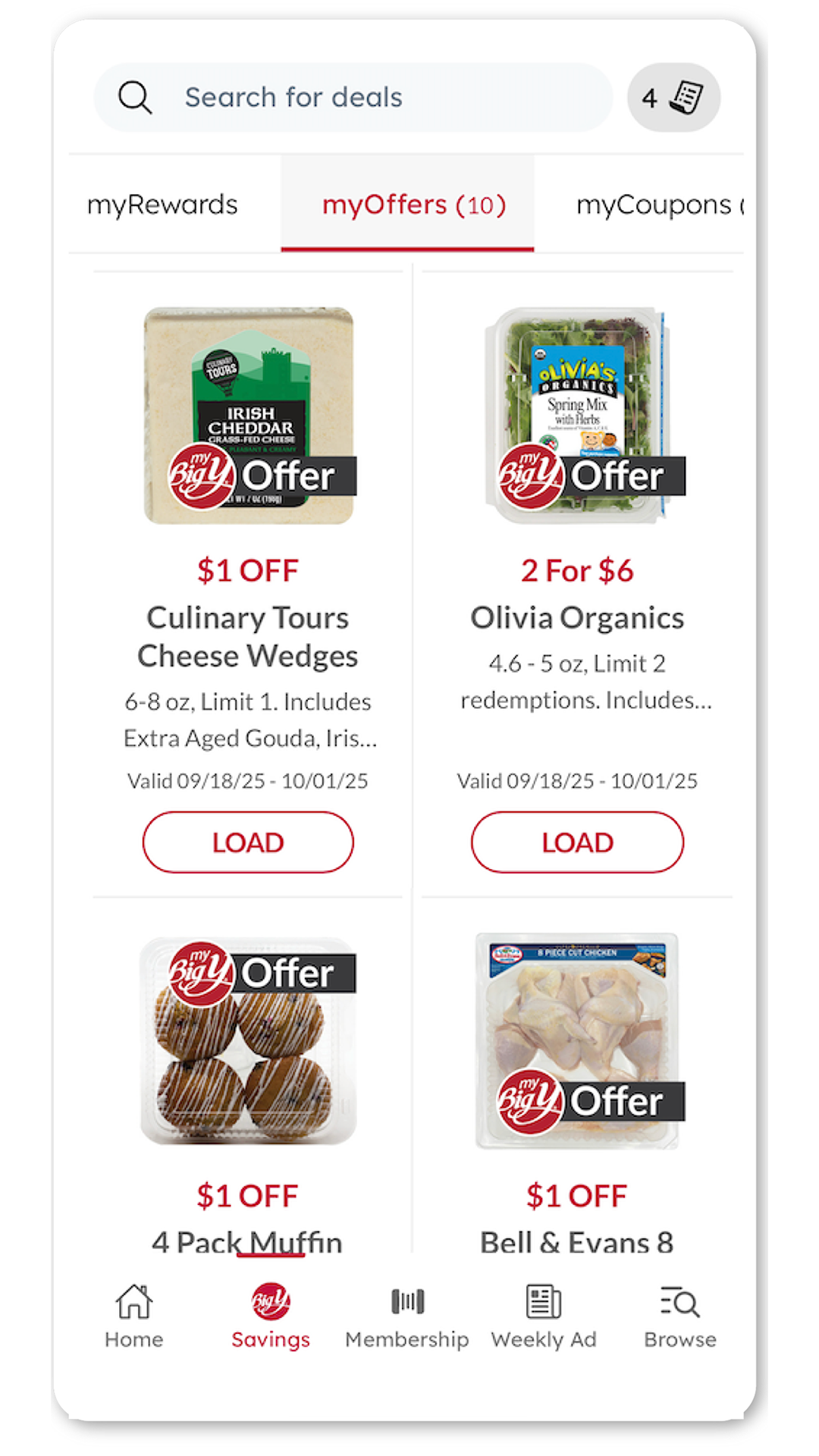The height and width of the screenshot is (1456, 819).
Task: Select the myOffers tab
Action: [x=413, y=205]
